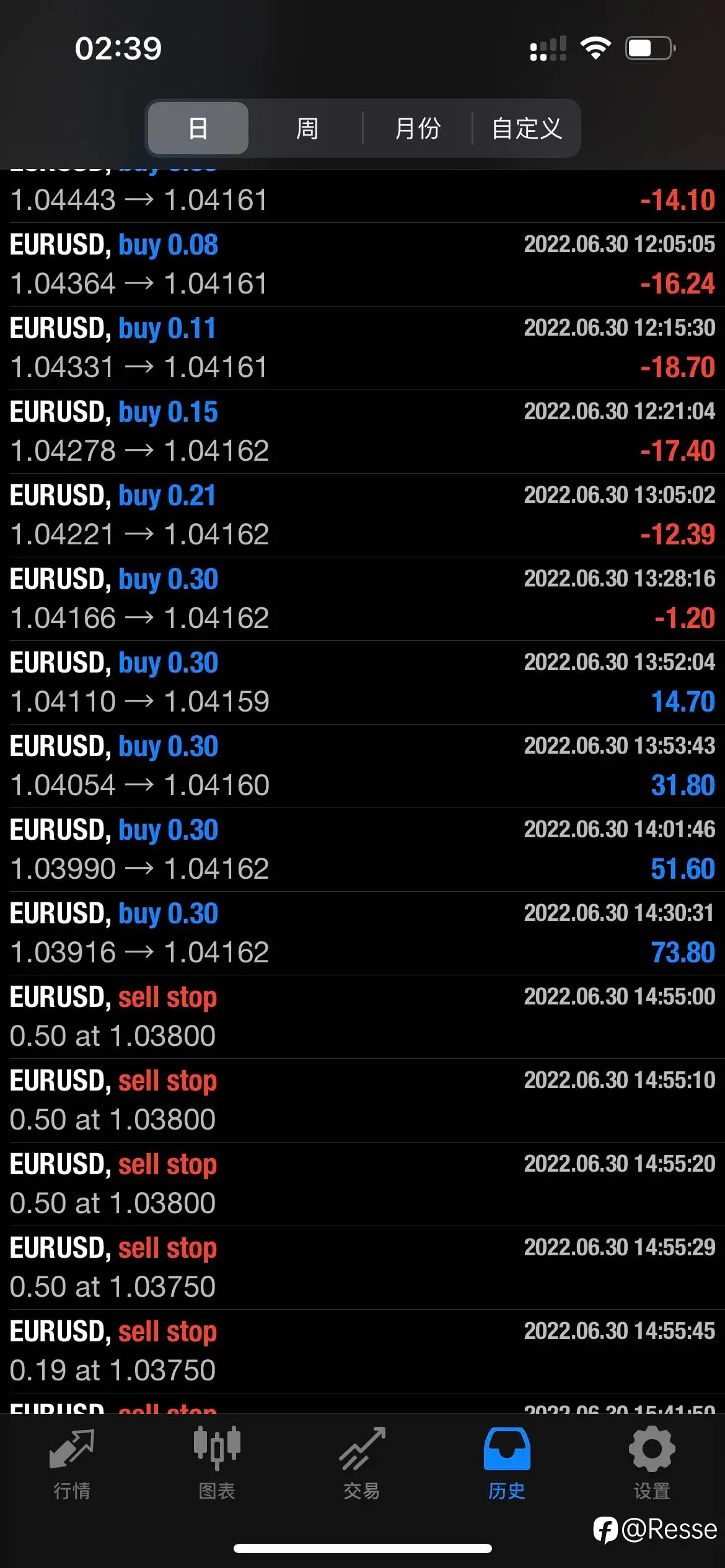Tap the 历史 history tab
The height and width of the screenshot is (1568, 725).
(x=507, y=1464)
